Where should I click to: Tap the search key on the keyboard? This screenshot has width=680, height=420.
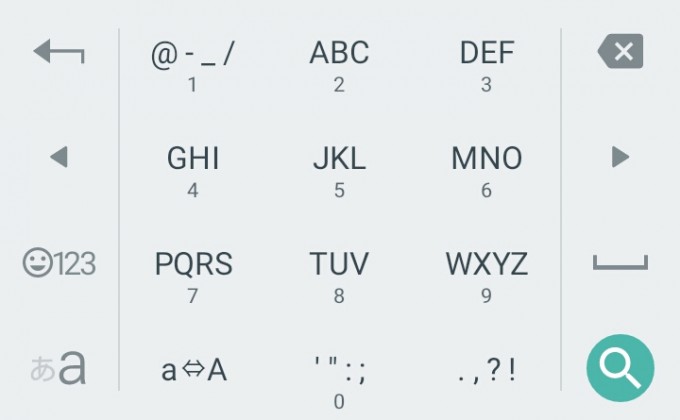[x=620, y=368]
